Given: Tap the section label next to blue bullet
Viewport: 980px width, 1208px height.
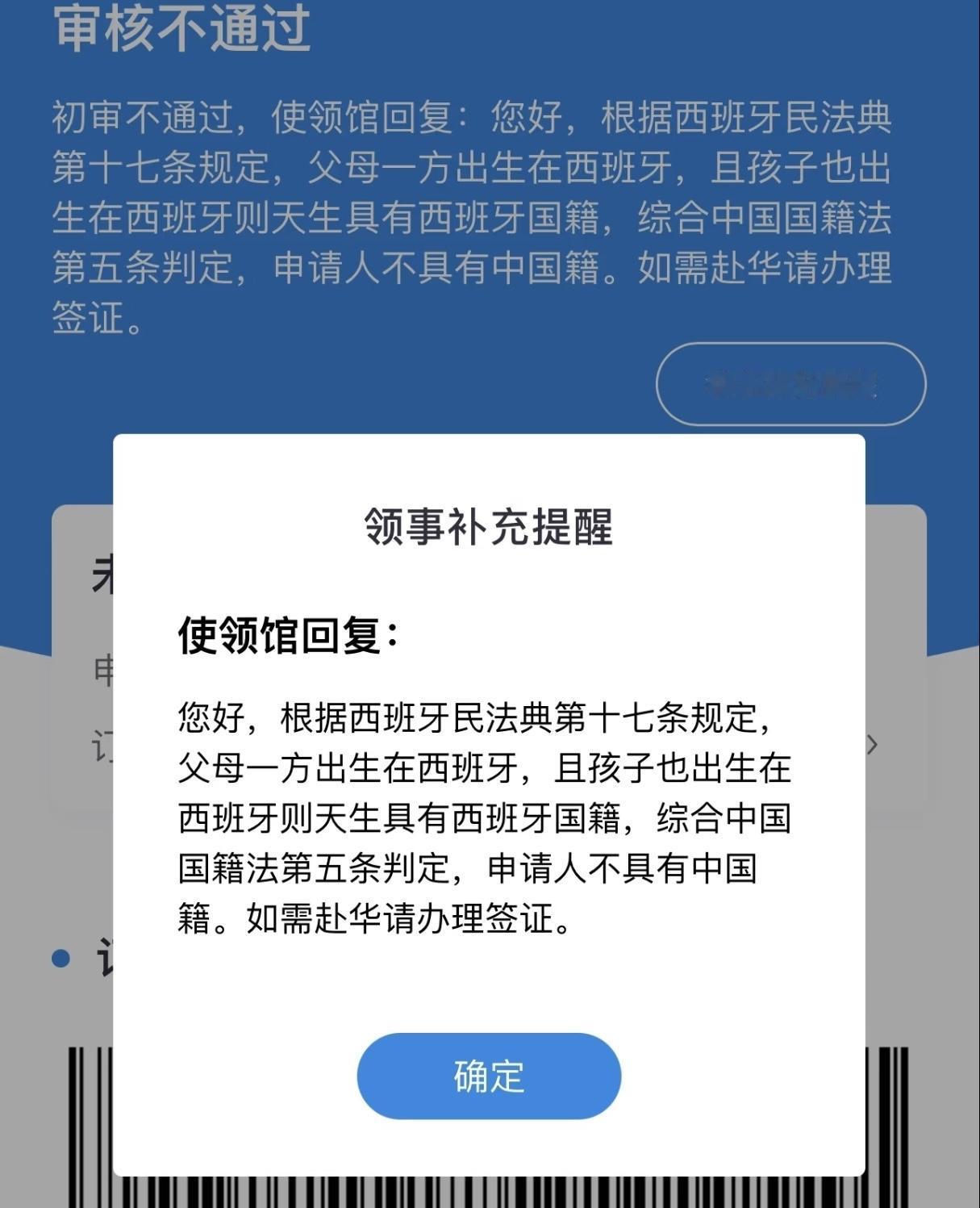Looking at the screenshot, I should (x=105, y=957).
